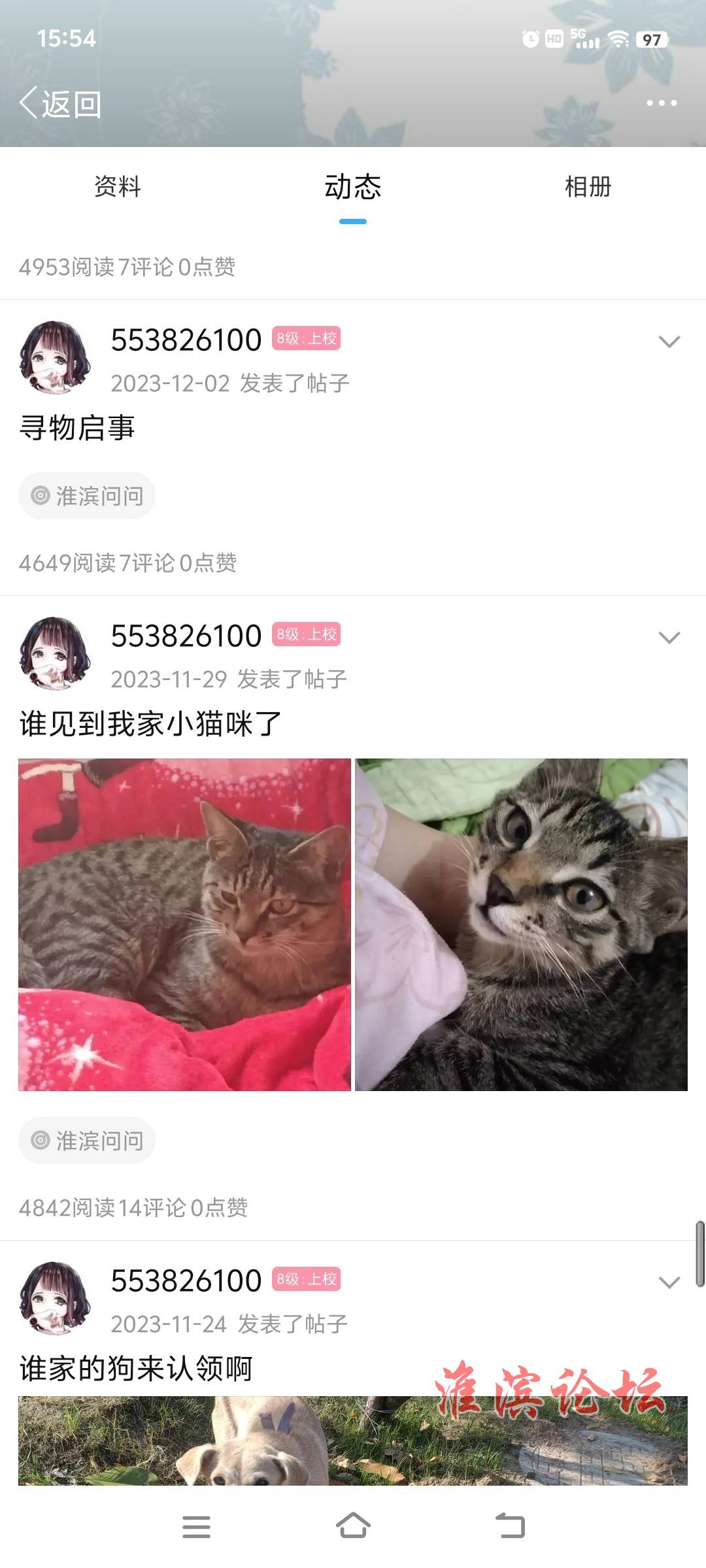
Task: Tap 淮滨问问 chip under the cat photos
Action: [x=87, y=1141]
